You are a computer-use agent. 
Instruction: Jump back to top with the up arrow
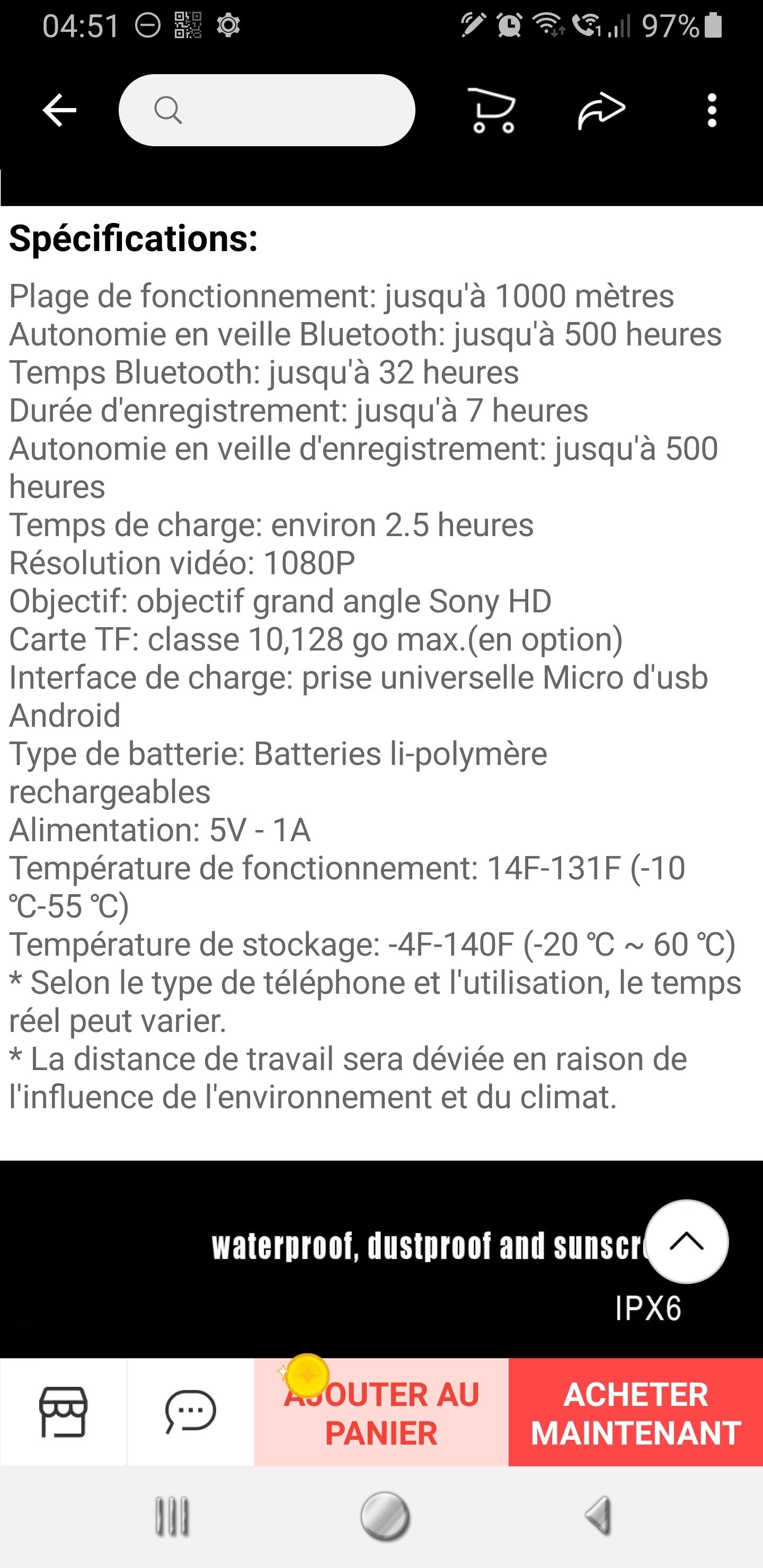click(686, 1241)
